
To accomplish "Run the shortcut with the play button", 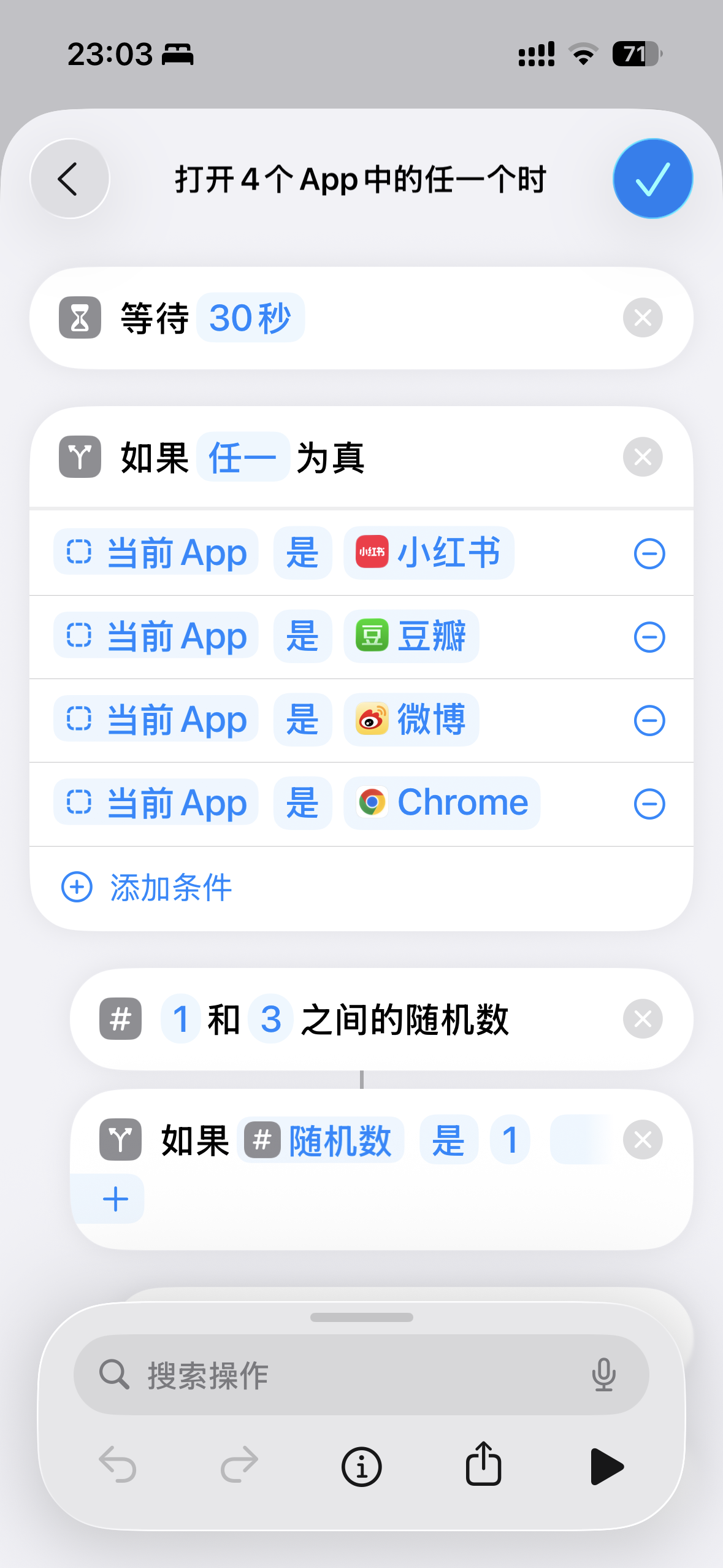I will 606,1466.
